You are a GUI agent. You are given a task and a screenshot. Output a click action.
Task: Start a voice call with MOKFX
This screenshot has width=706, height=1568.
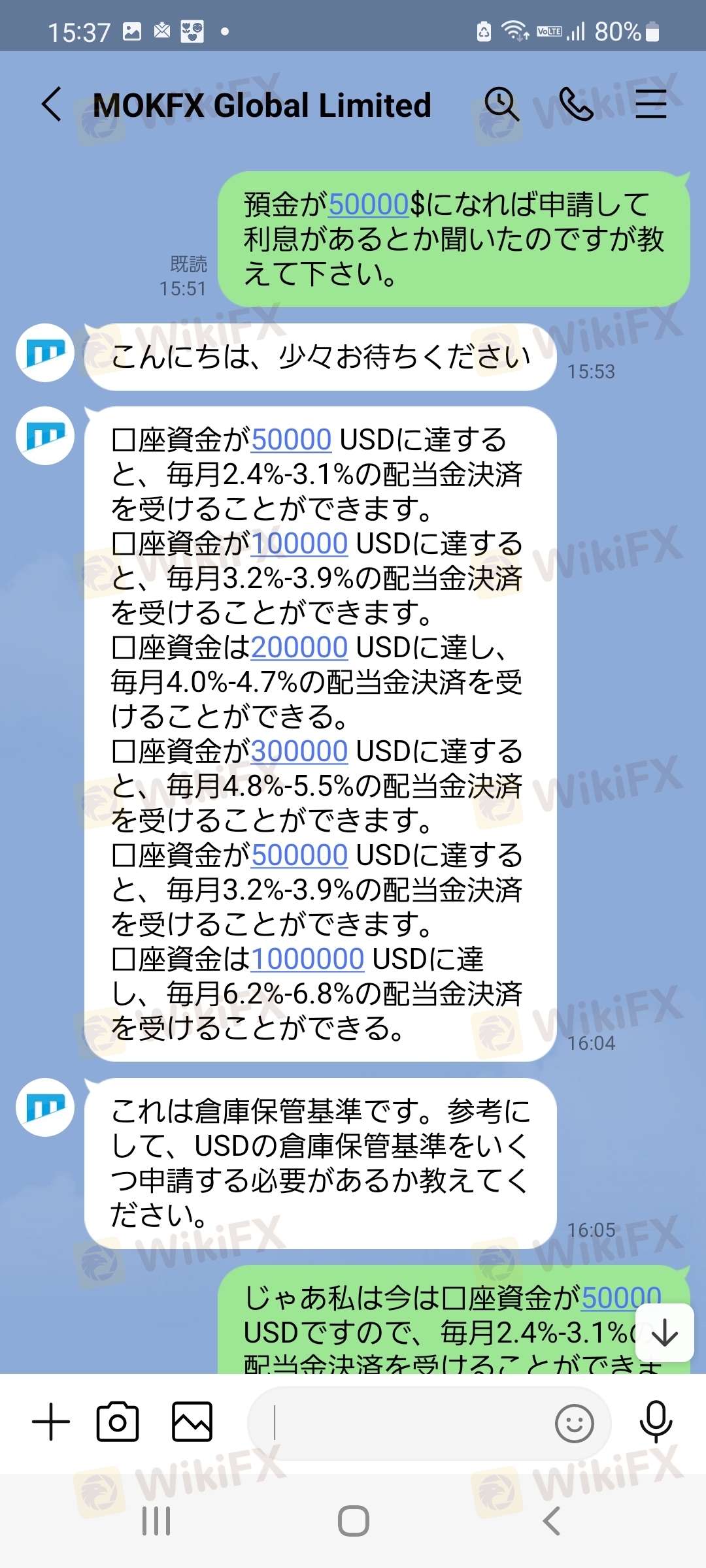pos(576,105)
